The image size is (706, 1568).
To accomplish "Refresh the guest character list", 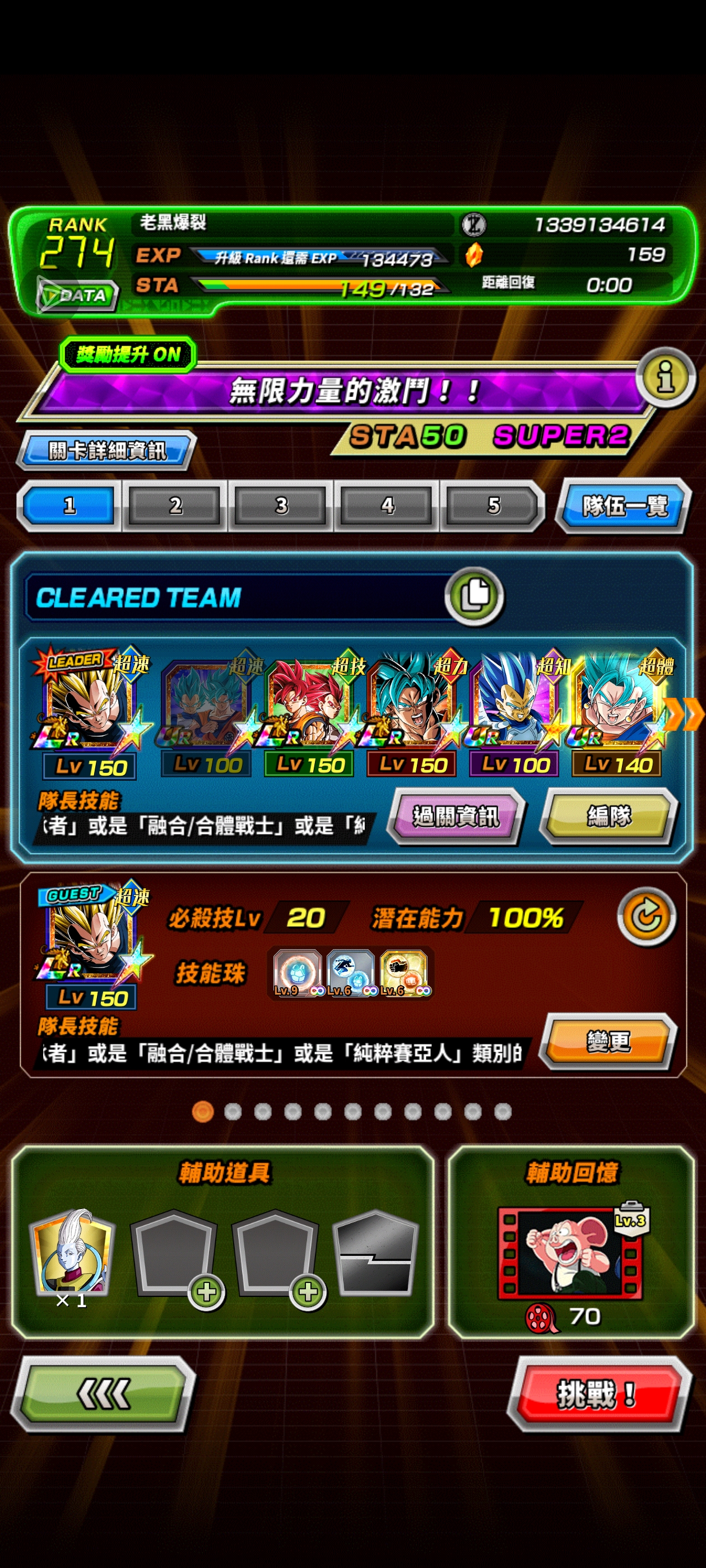I will tap(645, 917).
